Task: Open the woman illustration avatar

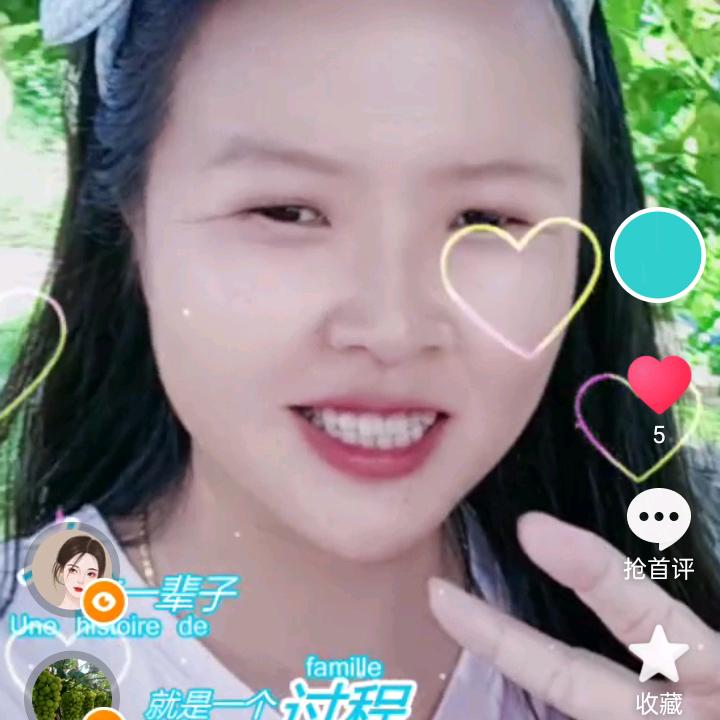Action: click(72, 570)
